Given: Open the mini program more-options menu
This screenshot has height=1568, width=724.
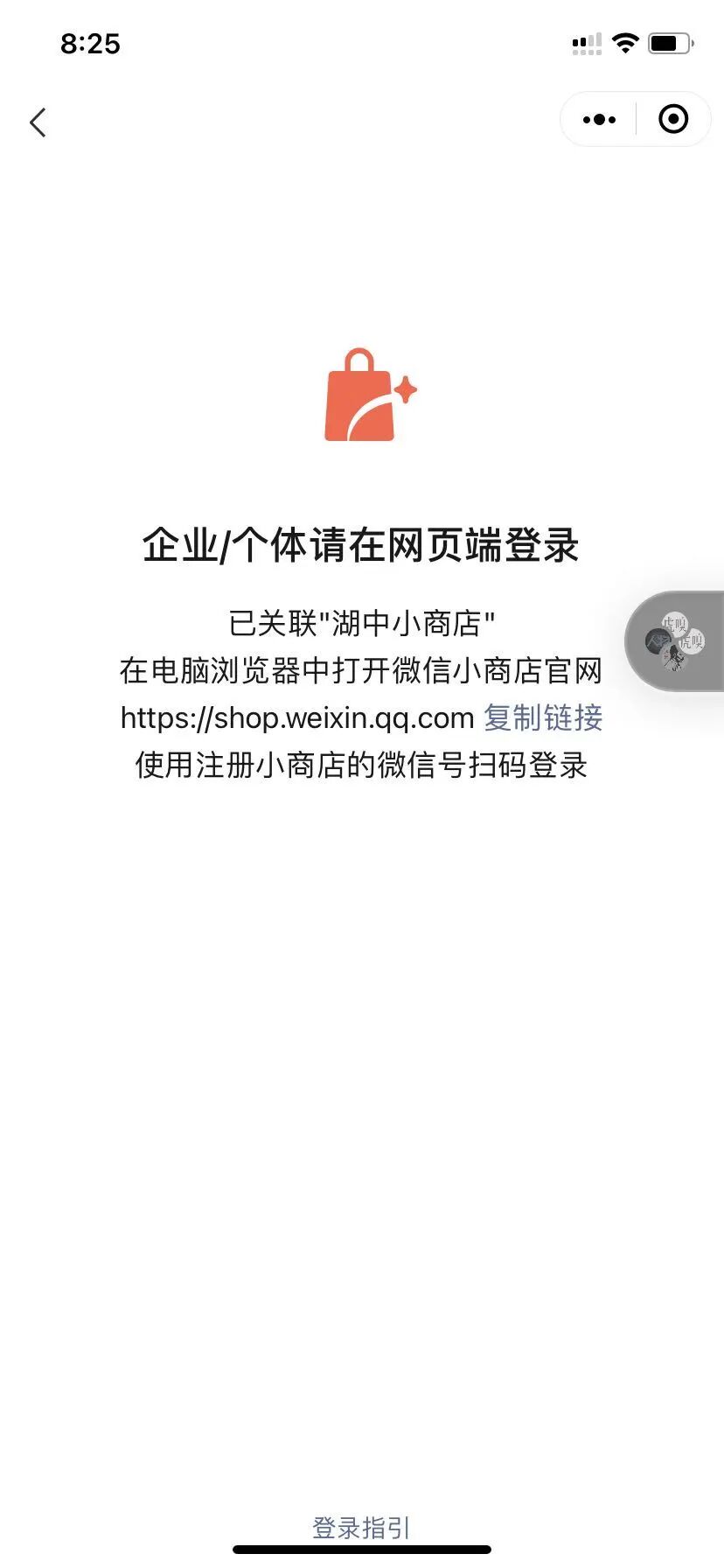Looking at the screenshot, I should (599, 119).
